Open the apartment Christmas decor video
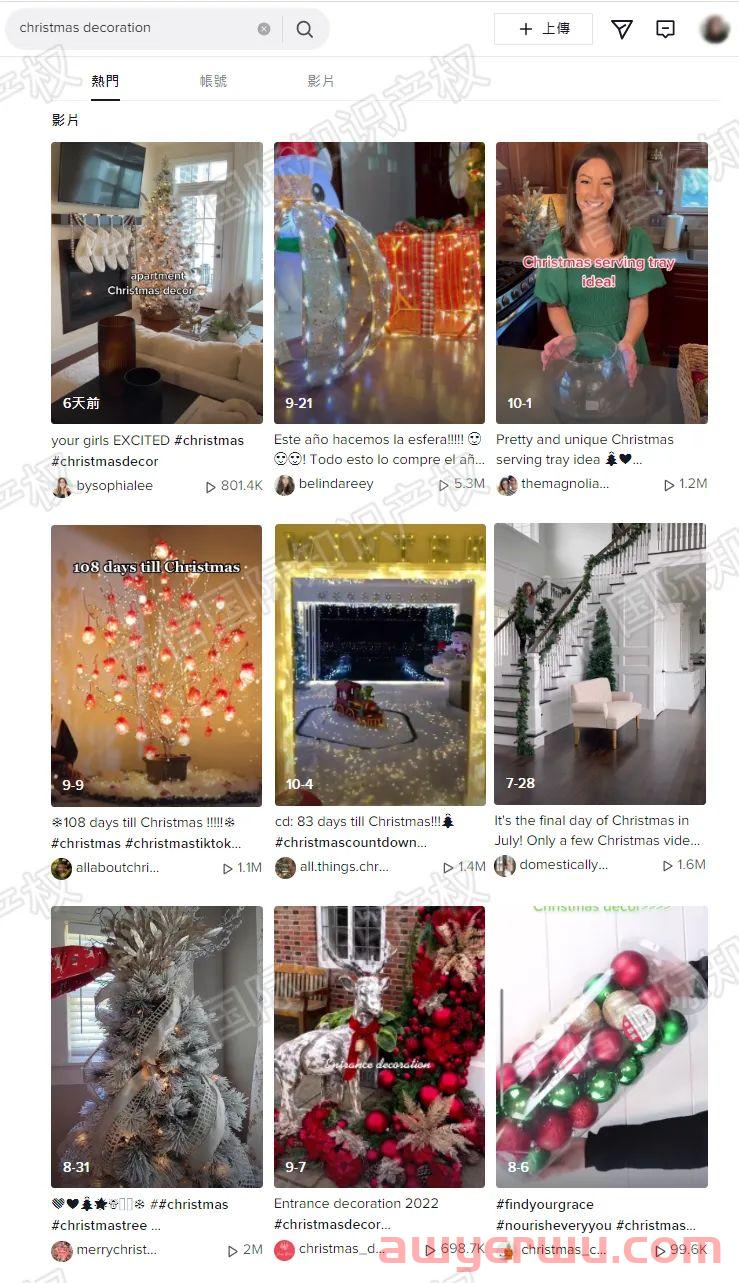This screenshot has width=739, height=1283. click(157, 282)
